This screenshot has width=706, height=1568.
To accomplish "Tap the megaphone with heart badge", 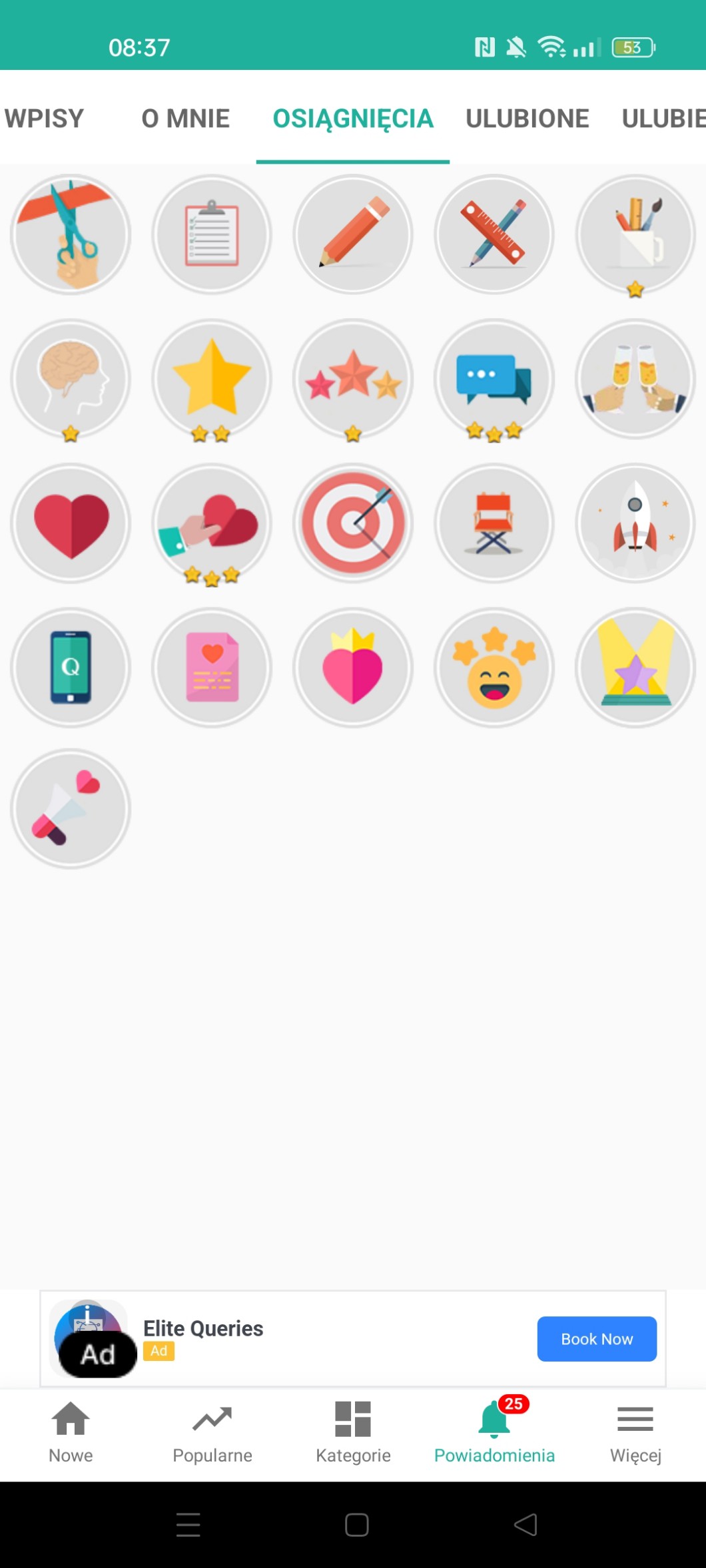I will click(71, 808).
